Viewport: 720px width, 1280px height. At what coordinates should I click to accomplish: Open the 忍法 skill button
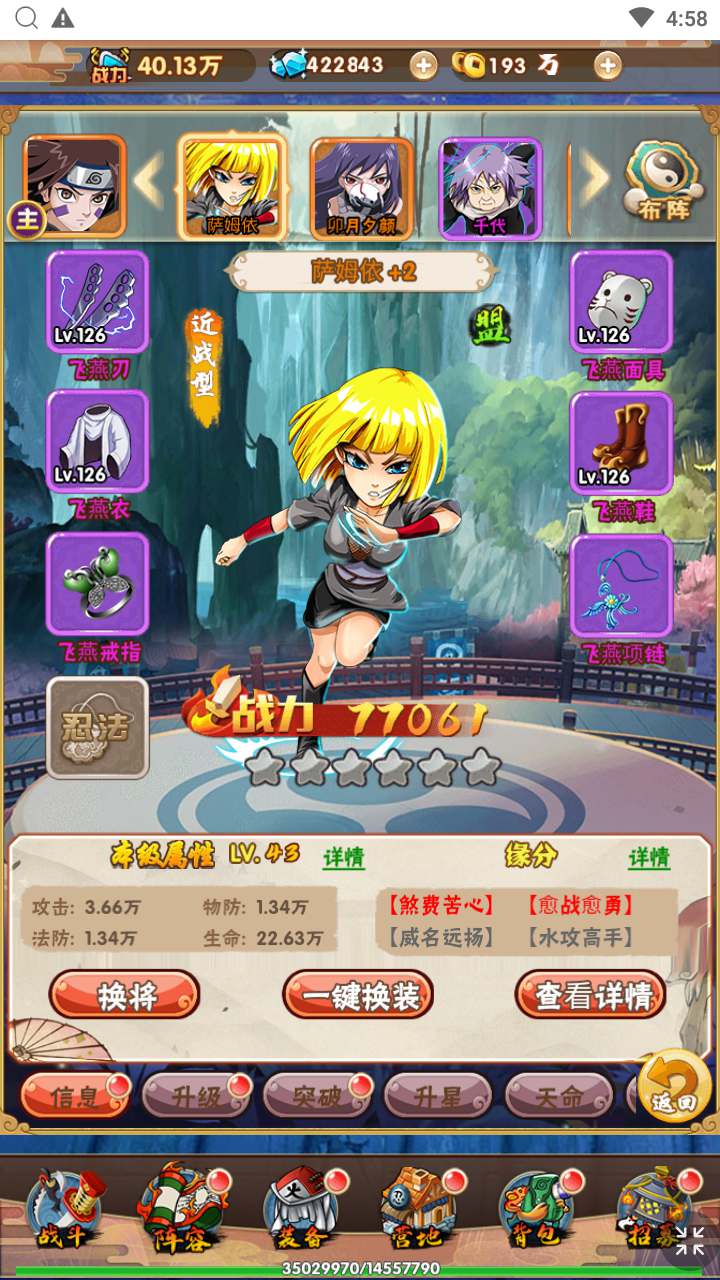tap(98, 728)
